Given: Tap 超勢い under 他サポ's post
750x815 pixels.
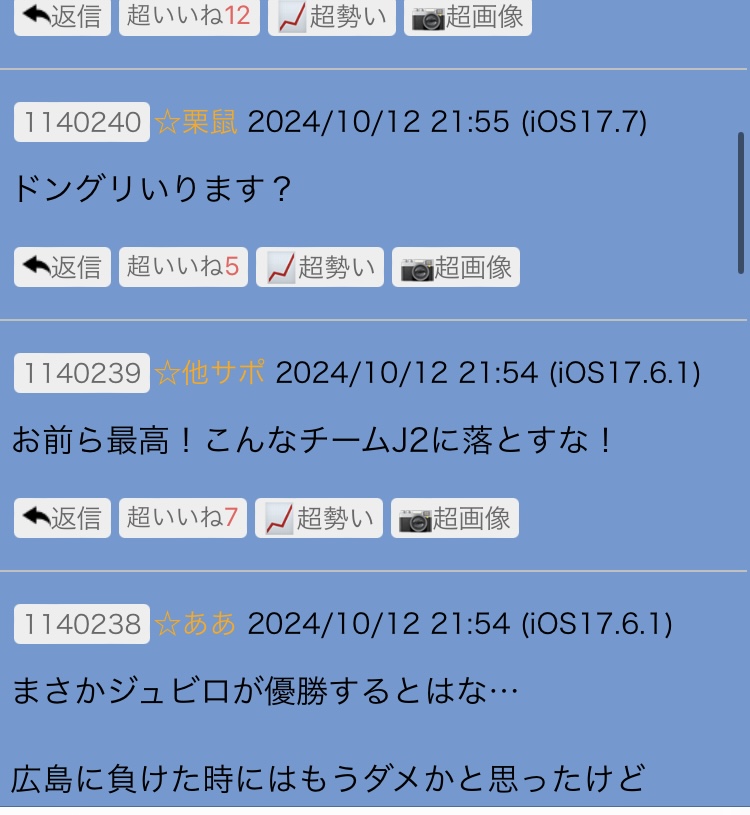Looking at the screenshot, I should click(319, 518).
